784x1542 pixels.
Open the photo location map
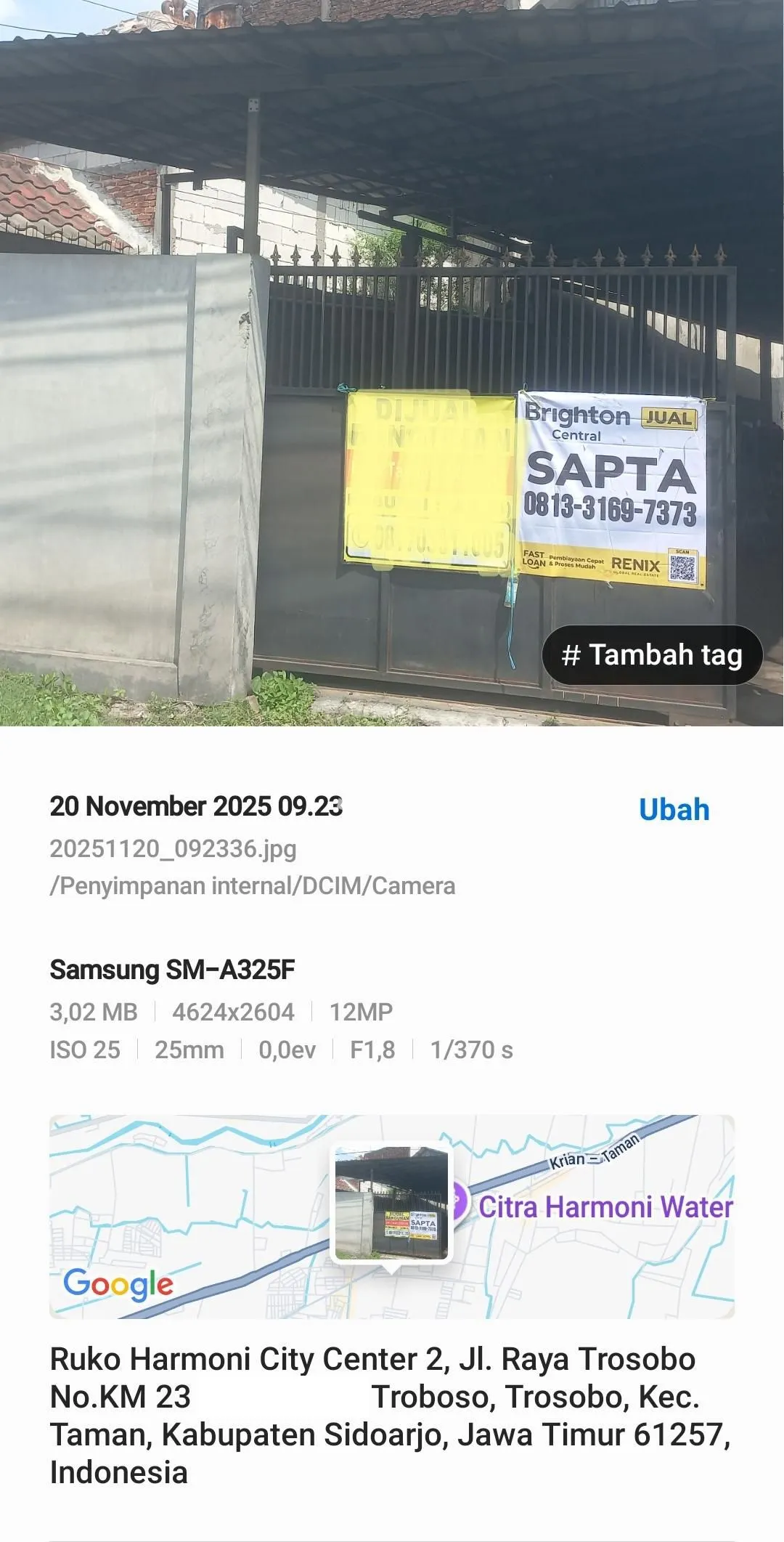[x=392, y=1217]
